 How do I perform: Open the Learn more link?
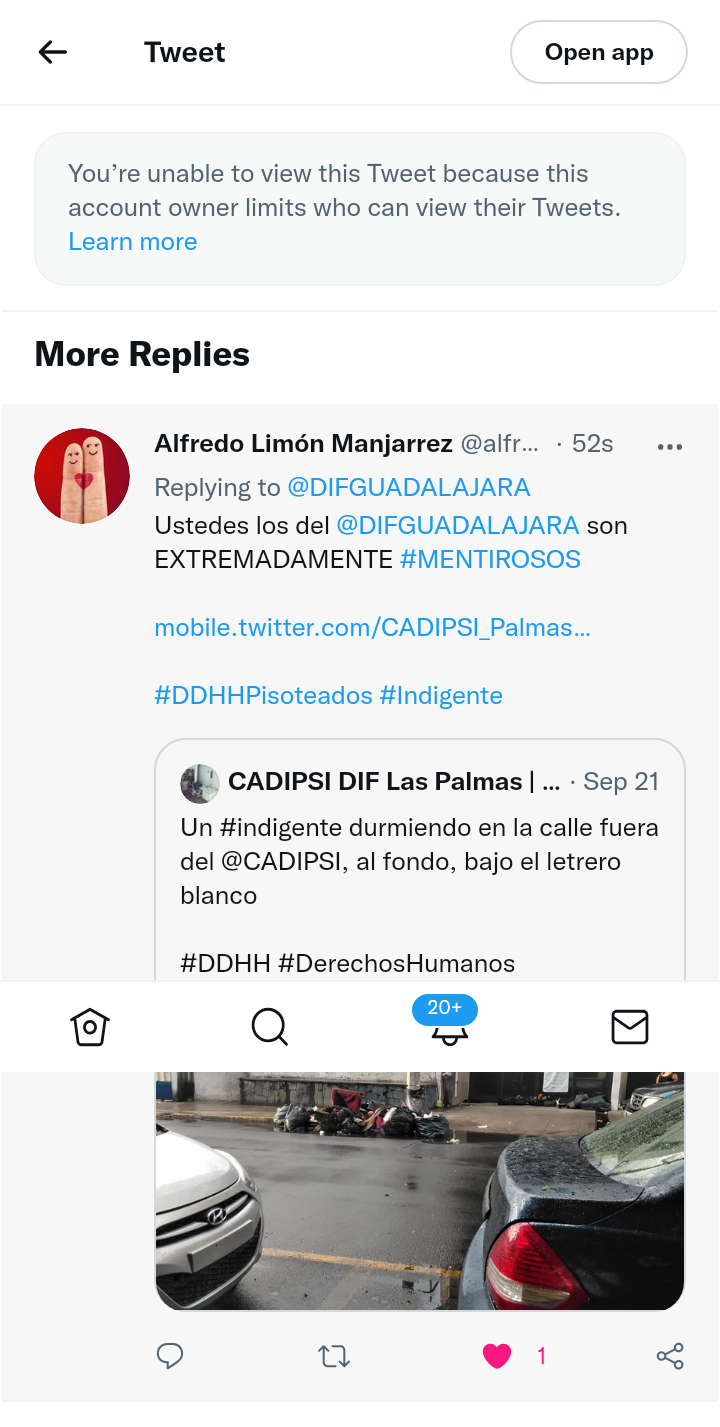coord(132,241)
